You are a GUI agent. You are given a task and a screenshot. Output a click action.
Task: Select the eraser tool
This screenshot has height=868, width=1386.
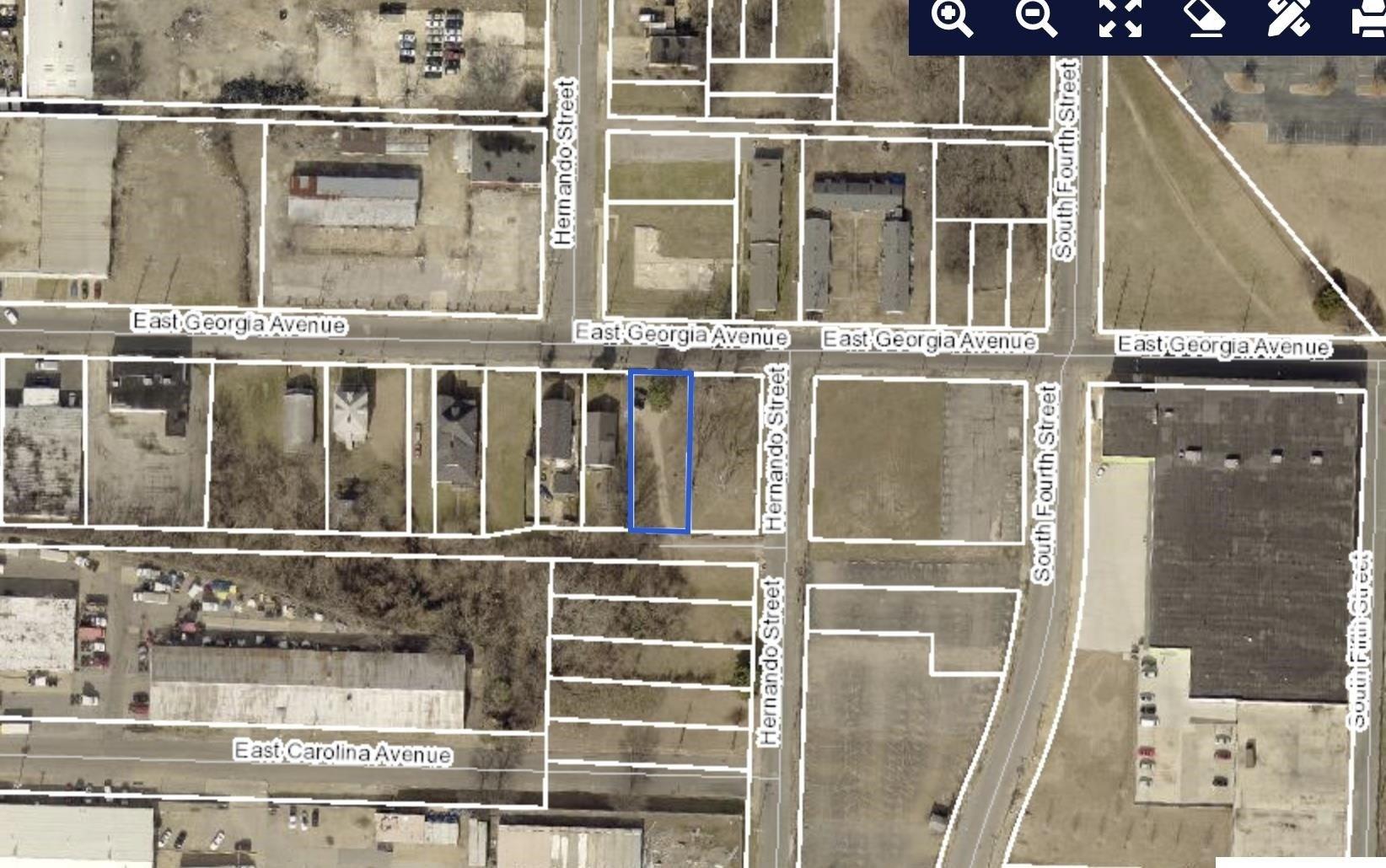[1205, 19]
